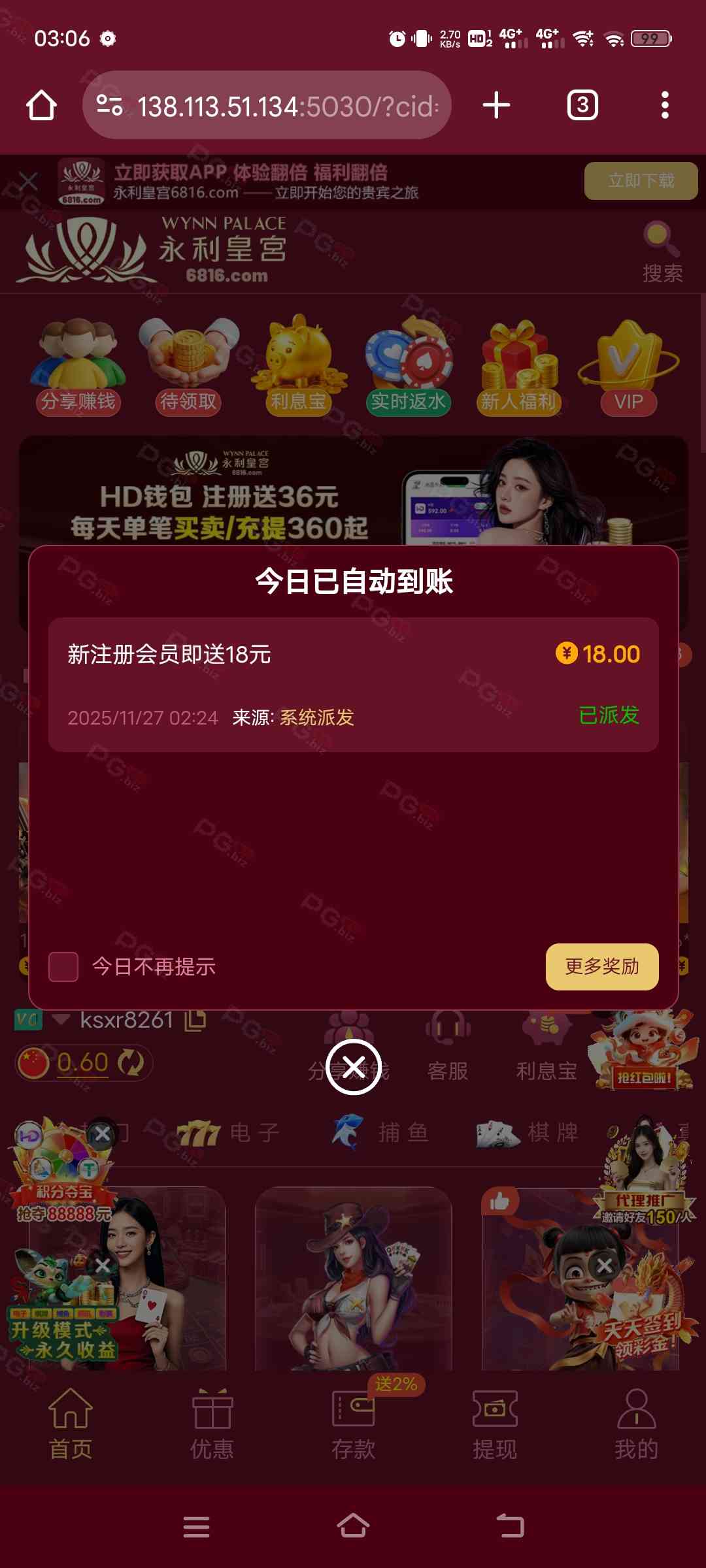Open the browser overflow menu

point(664,105)
